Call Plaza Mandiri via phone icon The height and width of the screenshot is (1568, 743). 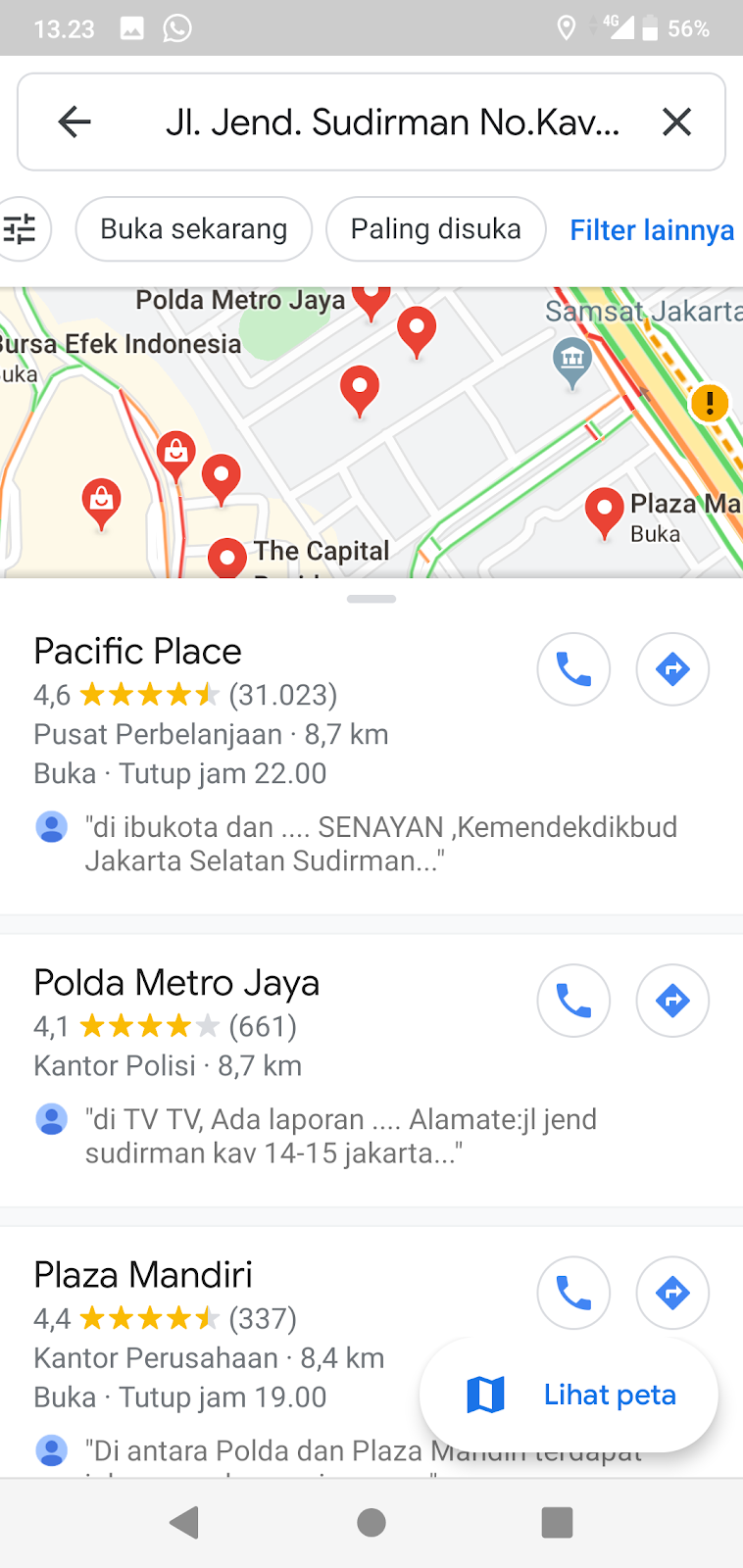click(x=573, y=1293)
